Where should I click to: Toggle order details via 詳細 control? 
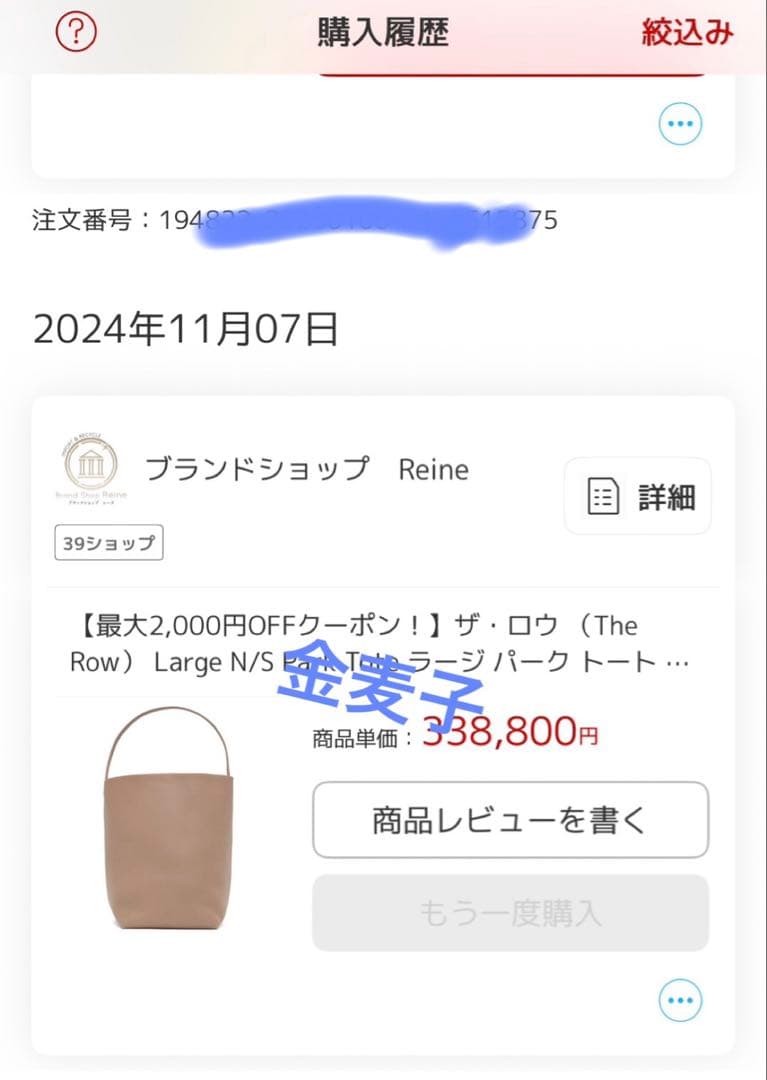pos(637,494)
